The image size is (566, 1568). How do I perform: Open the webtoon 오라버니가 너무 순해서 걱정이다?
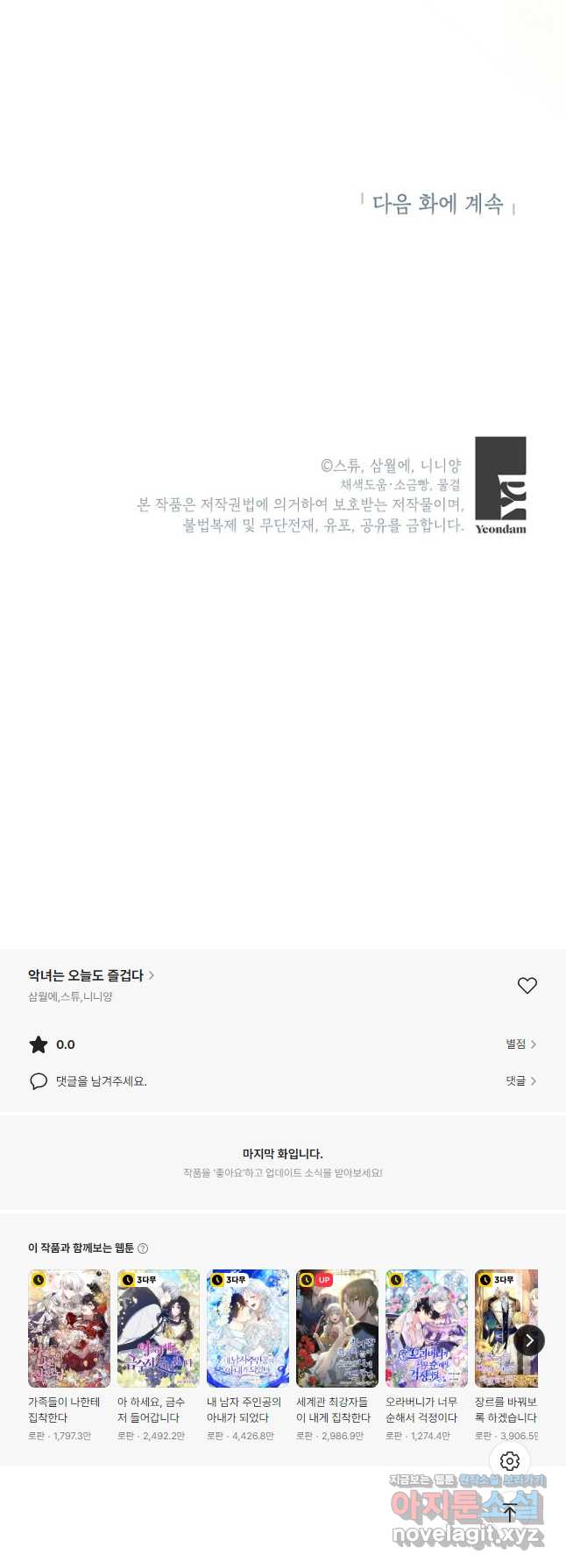coord(427,1329)
